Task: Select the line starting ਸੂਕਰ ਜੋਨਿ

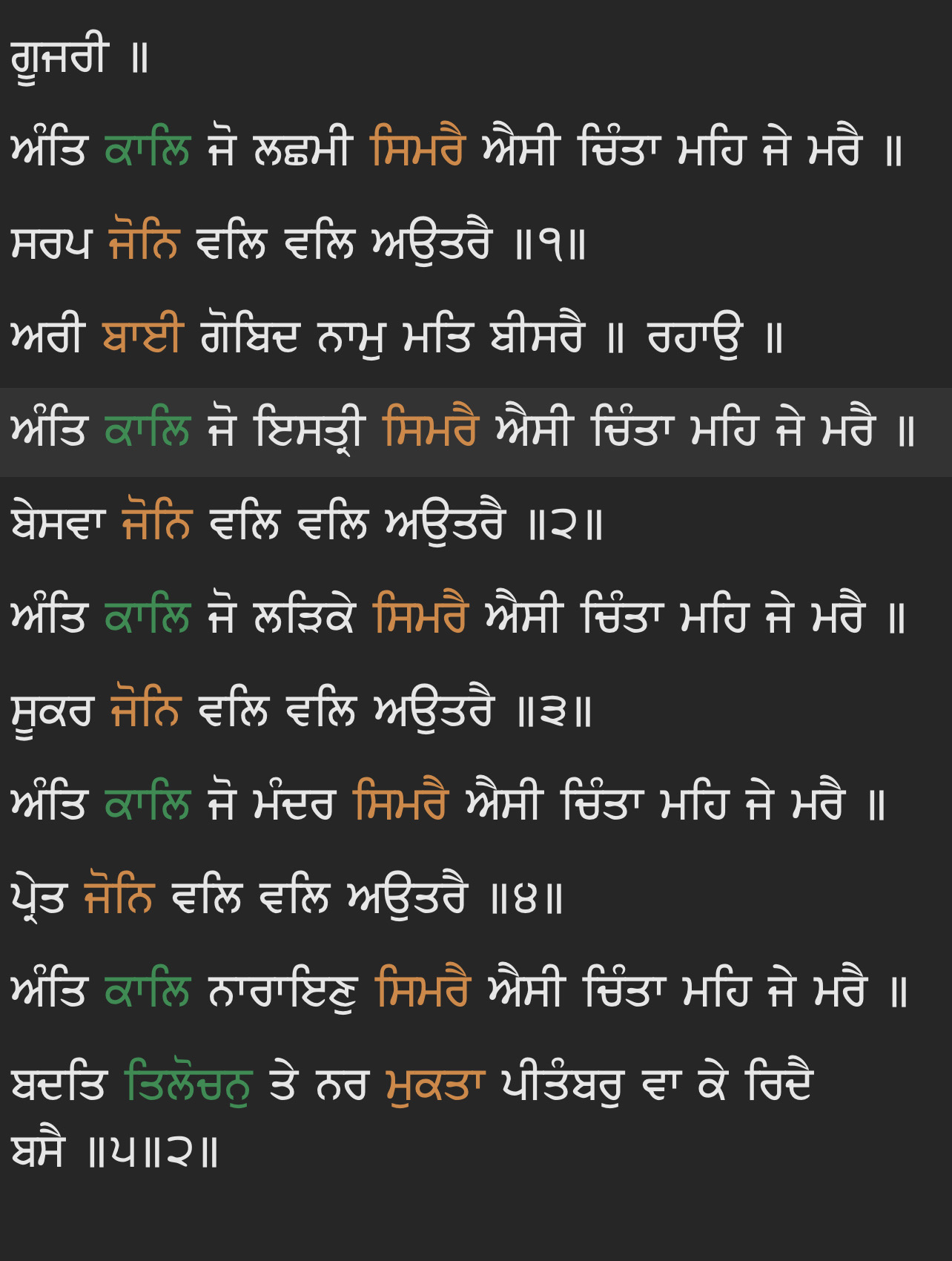Action: pyautogui.click(x=300, y=712)
